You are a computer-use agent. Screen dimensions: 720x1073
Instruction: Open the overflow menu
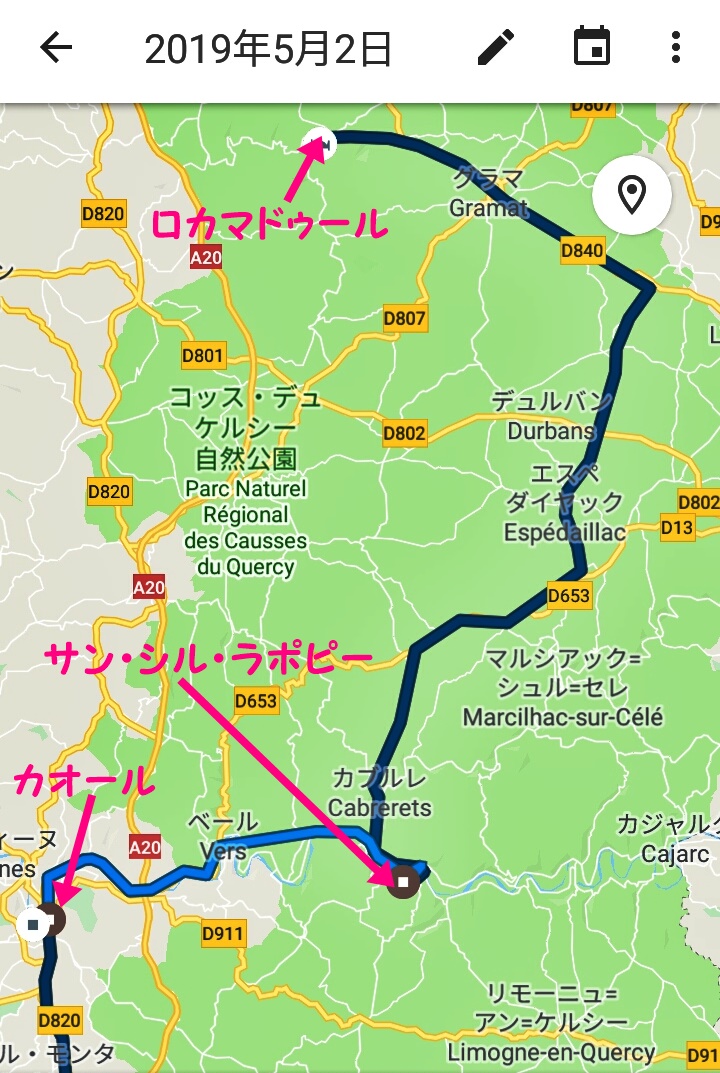[x=676, y=48]
